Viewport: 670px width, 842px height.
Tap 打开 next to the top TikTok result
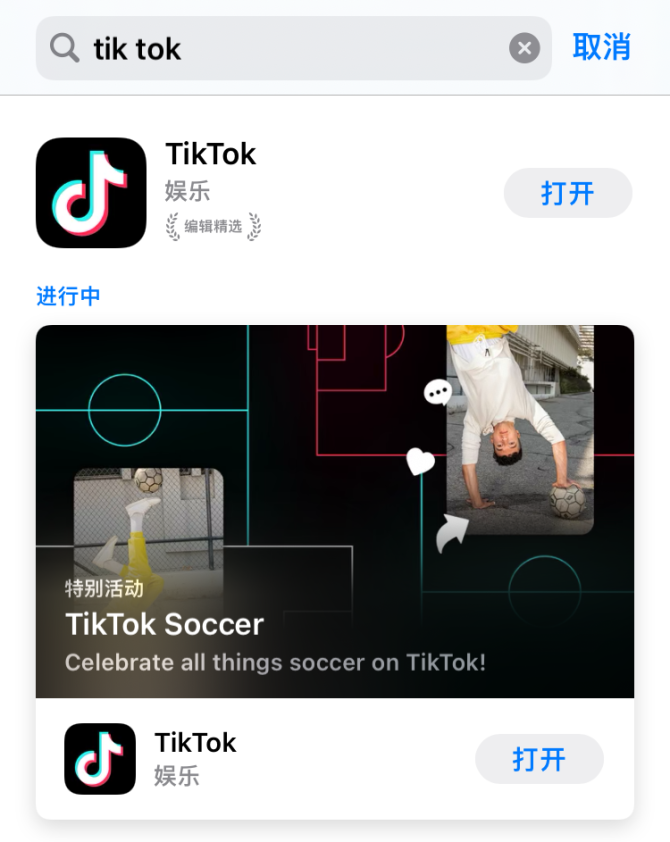(567, 193)
